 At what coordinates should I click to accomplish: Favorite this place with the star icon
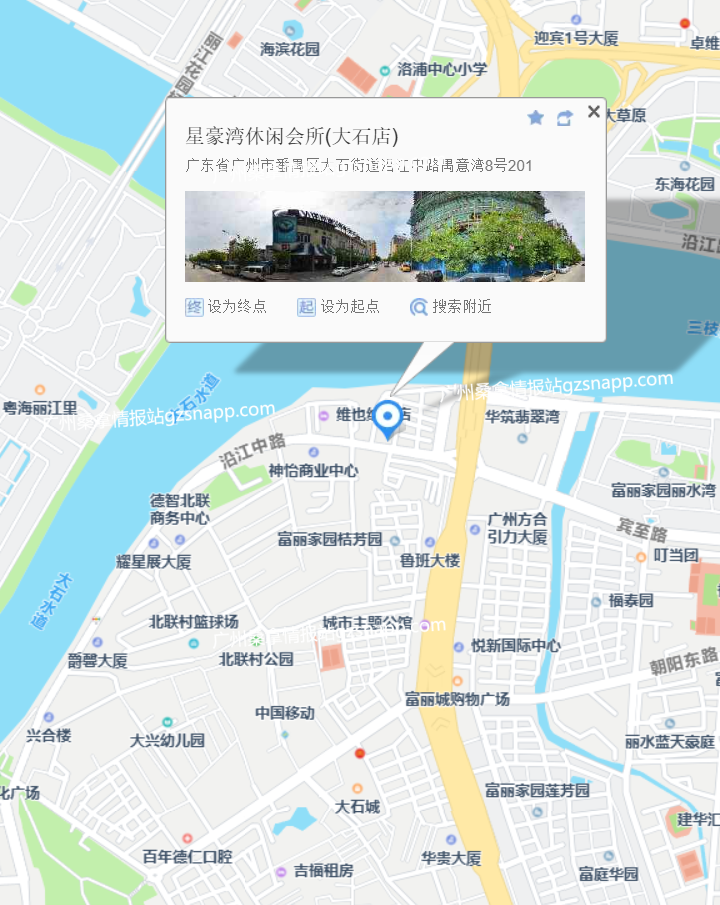(536, 118)
